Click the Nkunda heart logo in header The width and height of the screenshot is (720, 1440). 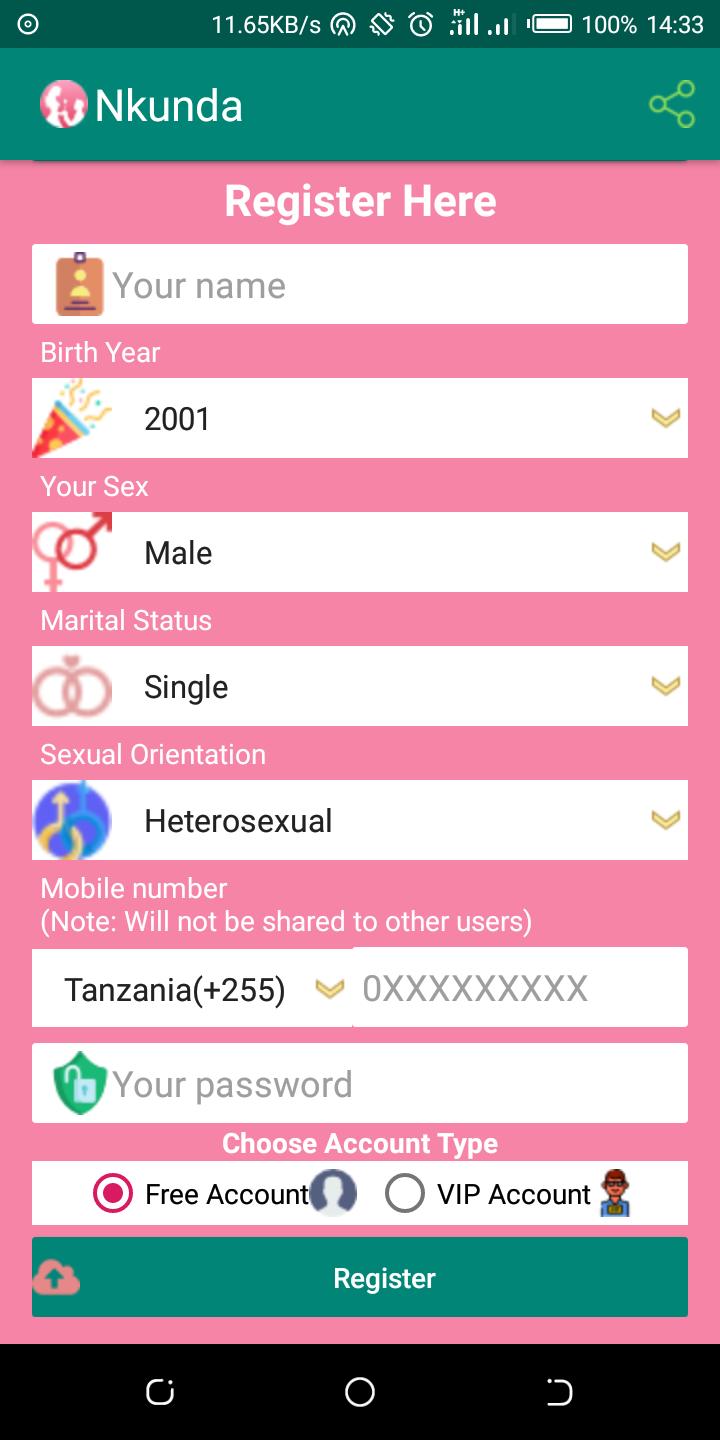pos(63,103)
